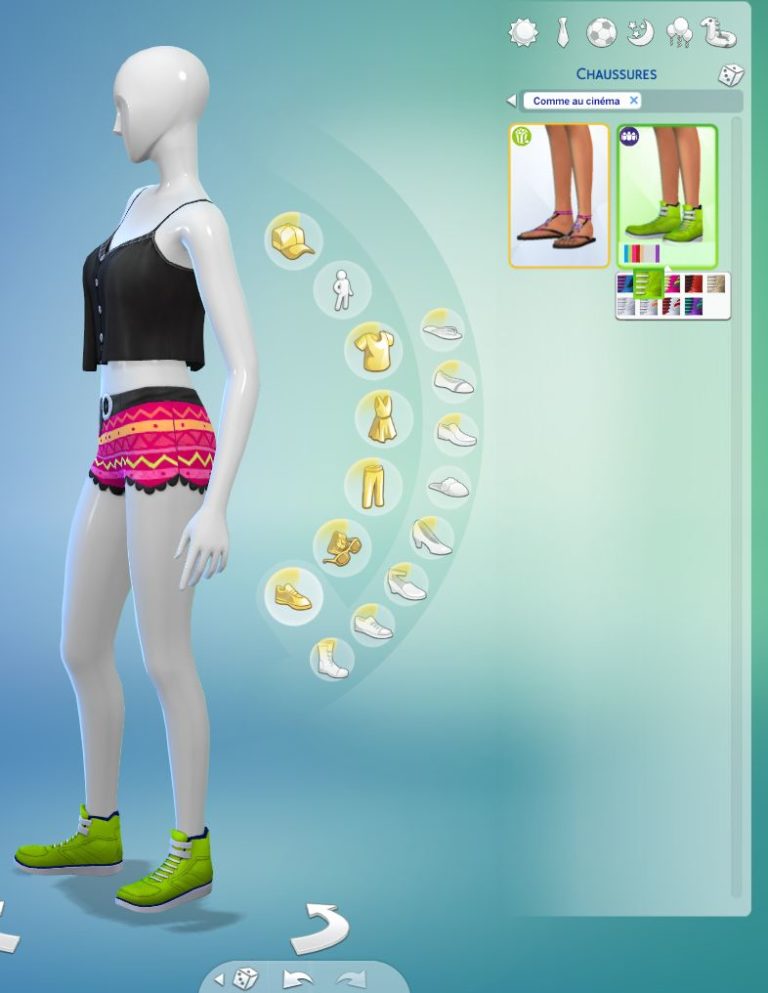The image size is (768, 993).
Task: Choose the strappy sandals thumbnail
Action: point(559,196)
